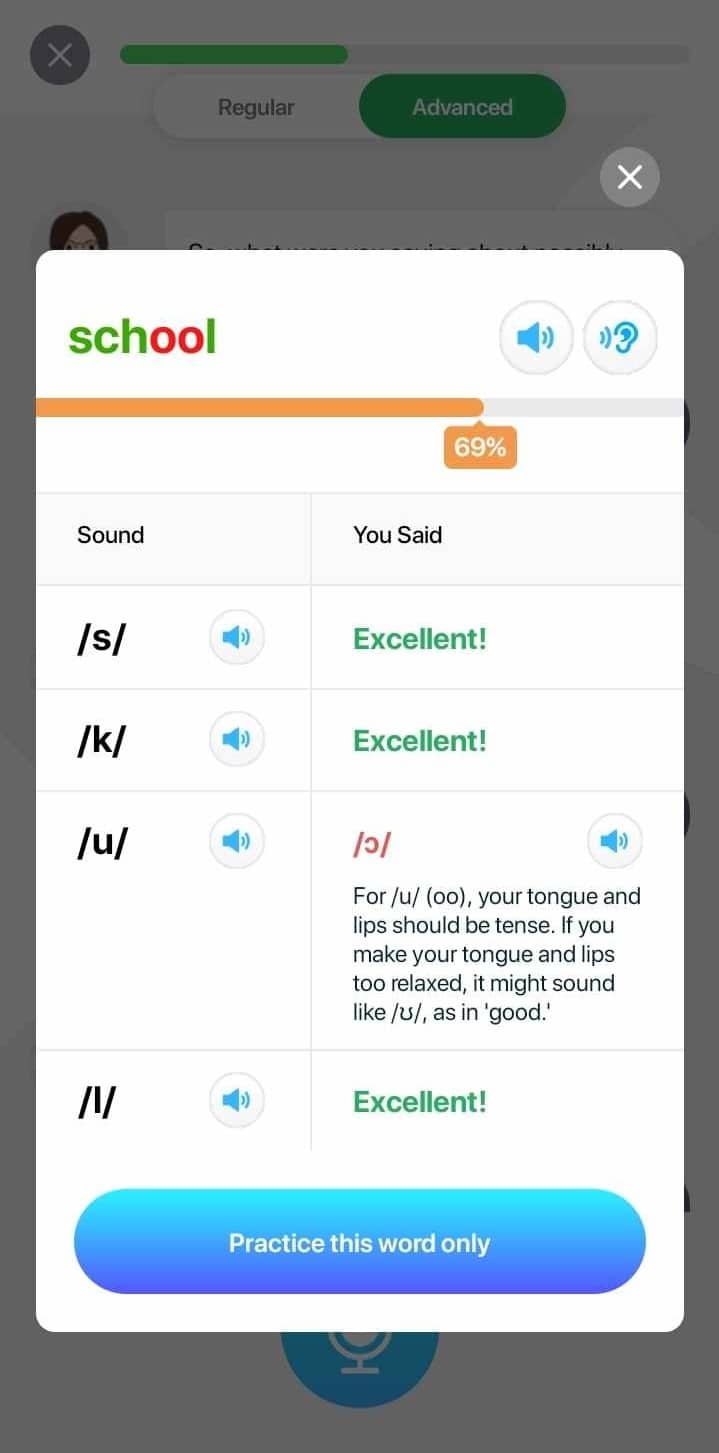
Task: Play the /k/ sound sample
Action: [236, 739]
